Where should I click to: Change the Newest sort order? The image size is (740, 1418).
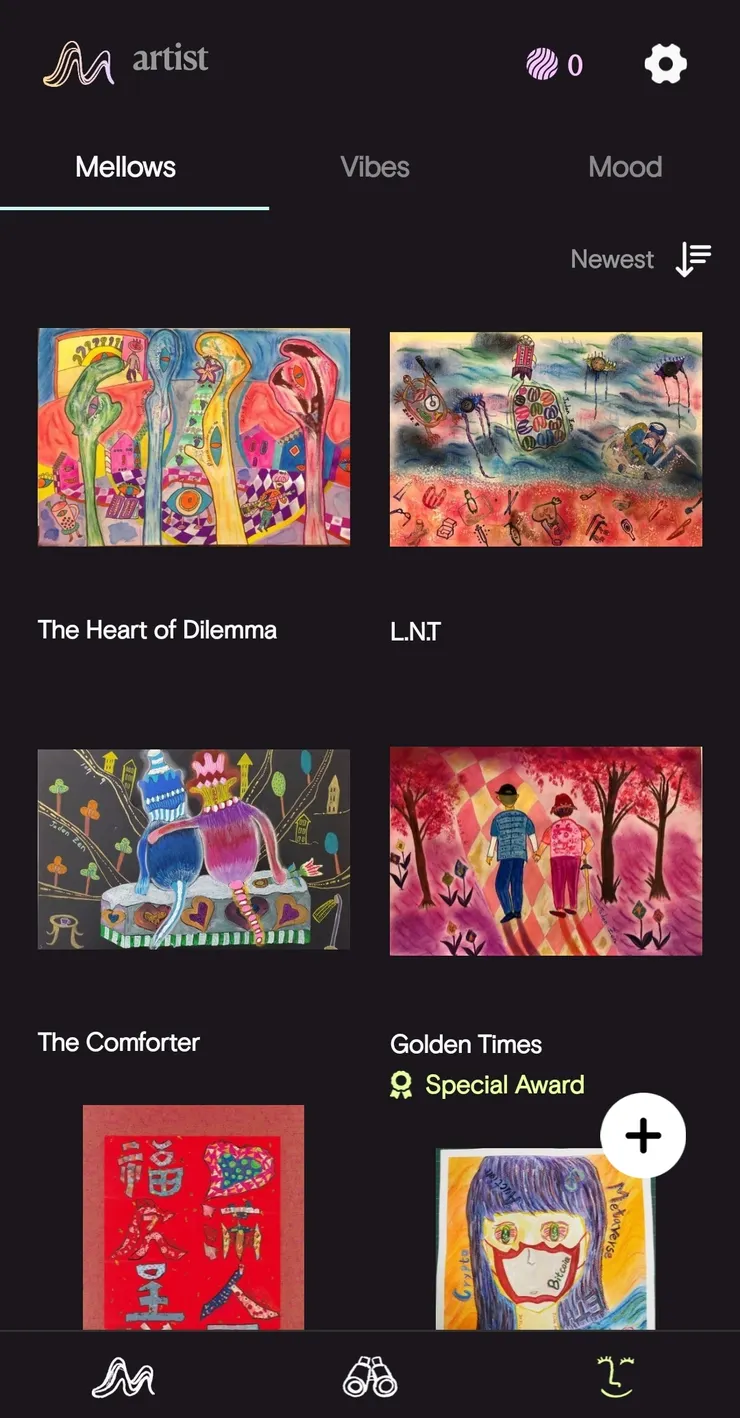(x=640, y=260)
